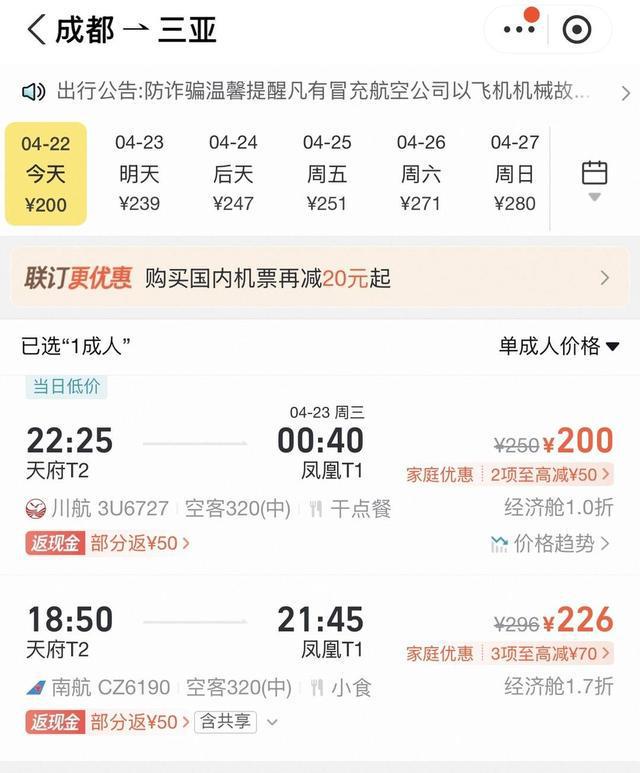Choose 04-27 周日 date tab

point(515,173)
